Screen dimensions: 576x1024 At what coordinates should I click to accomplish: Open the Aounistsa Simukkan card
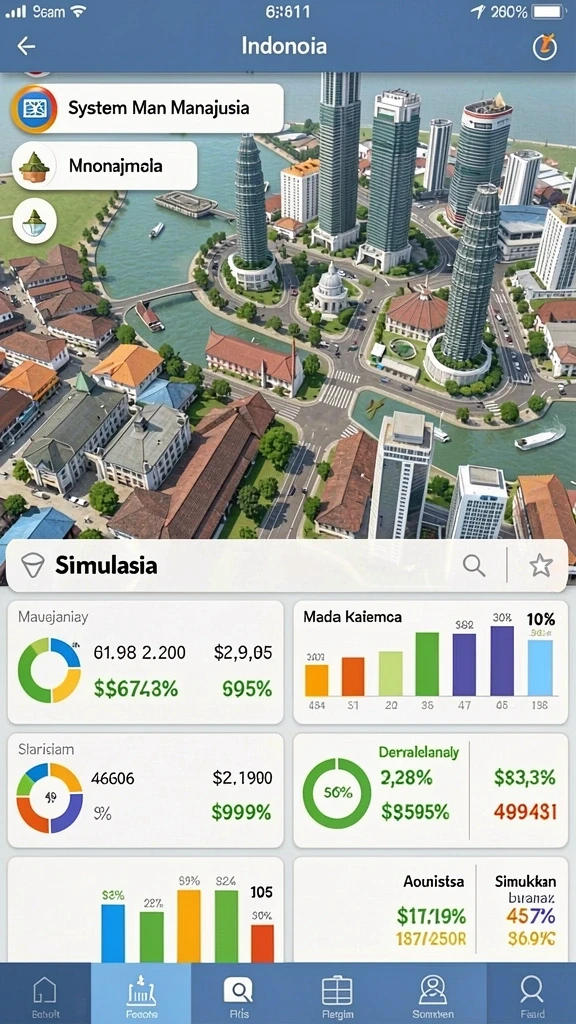430,910
